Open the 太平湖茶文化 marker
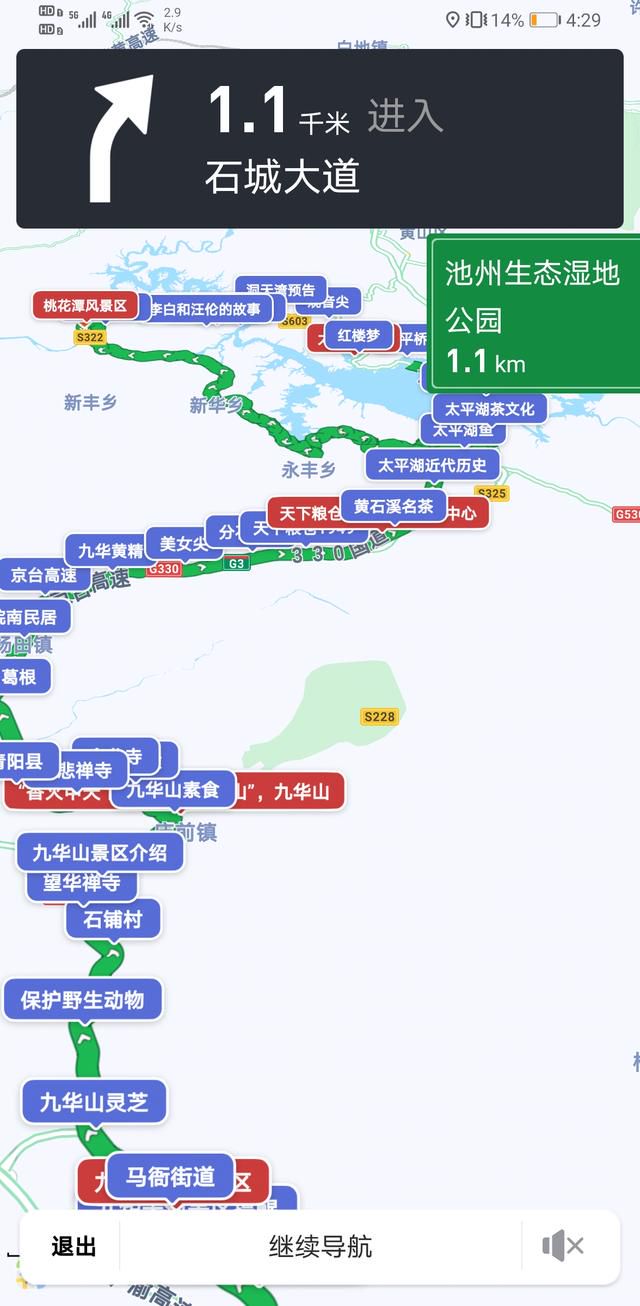Image resolution: width=640 pixels, height=1306 pixels. pyautogui.click(x=490, y=408)
